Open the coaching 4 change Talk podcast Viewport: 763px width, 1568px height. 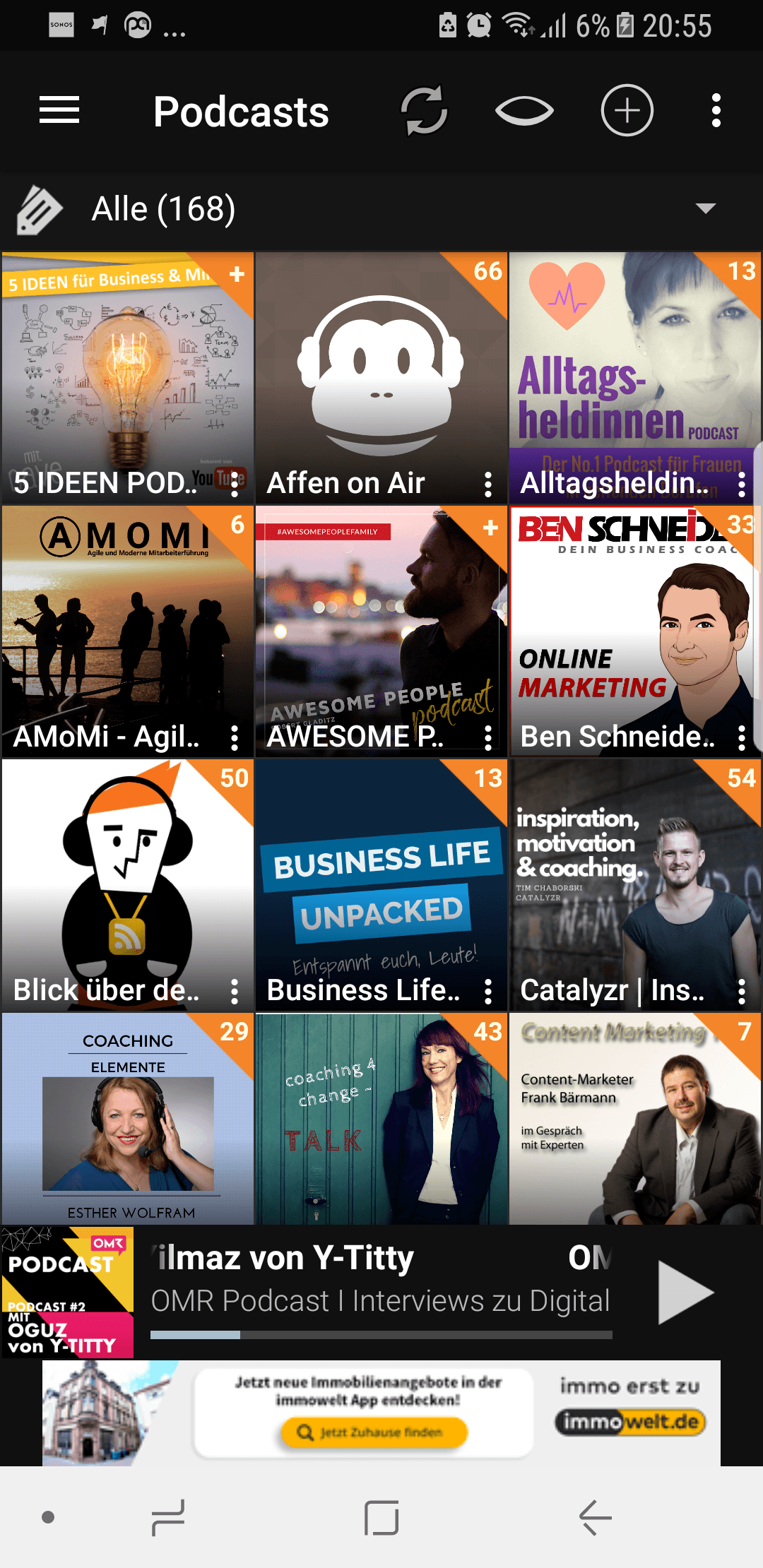381,1119
